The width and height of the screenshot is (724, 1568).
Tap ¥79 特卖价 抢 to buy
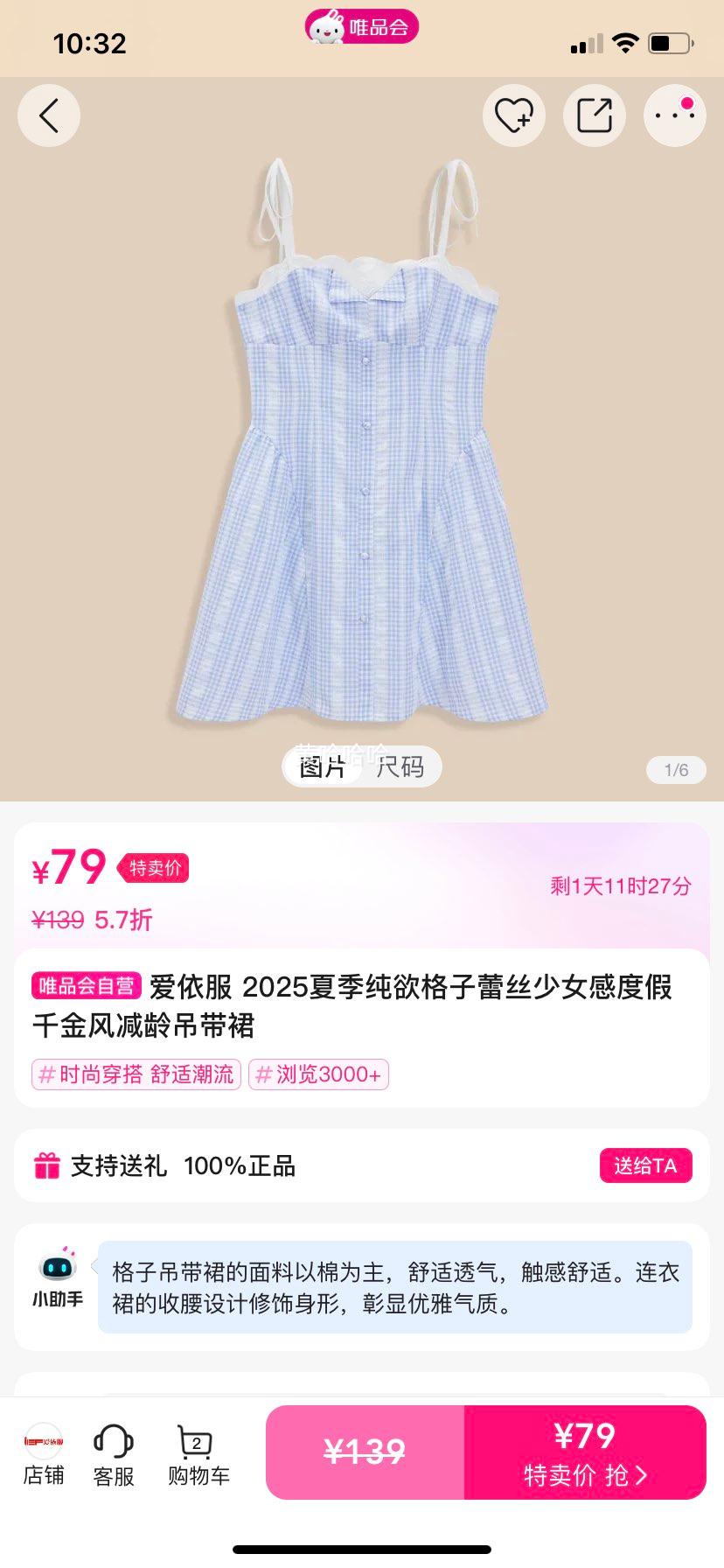coord(583,1452)
